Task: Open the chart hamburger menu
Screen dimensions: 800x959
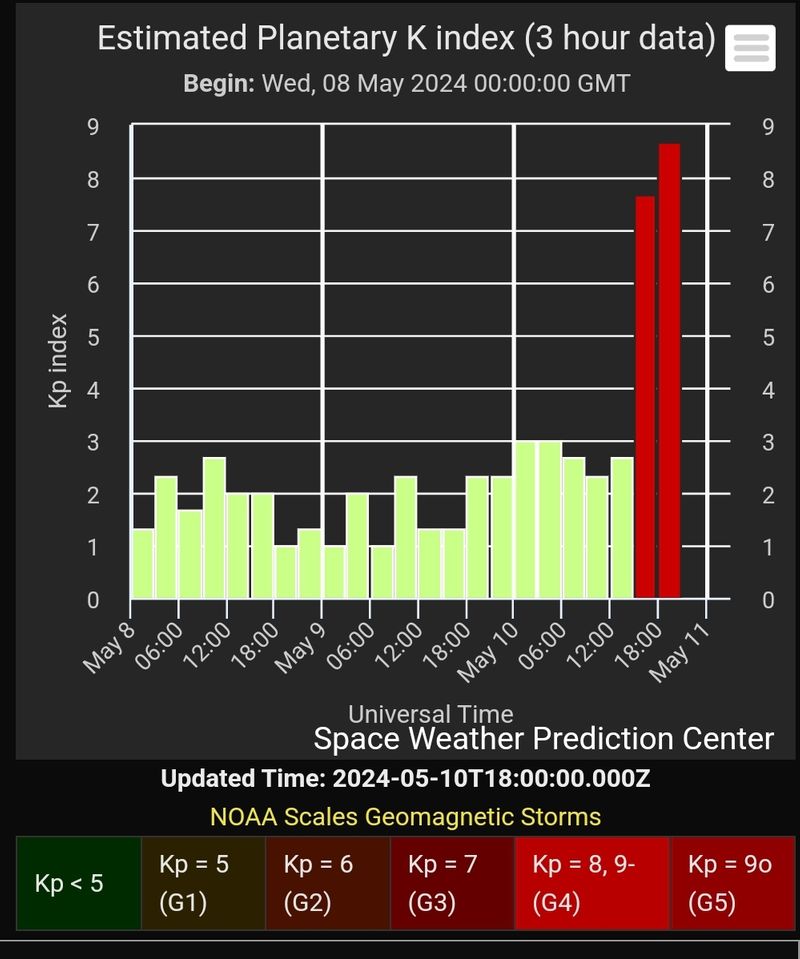Action: point(750,47)
